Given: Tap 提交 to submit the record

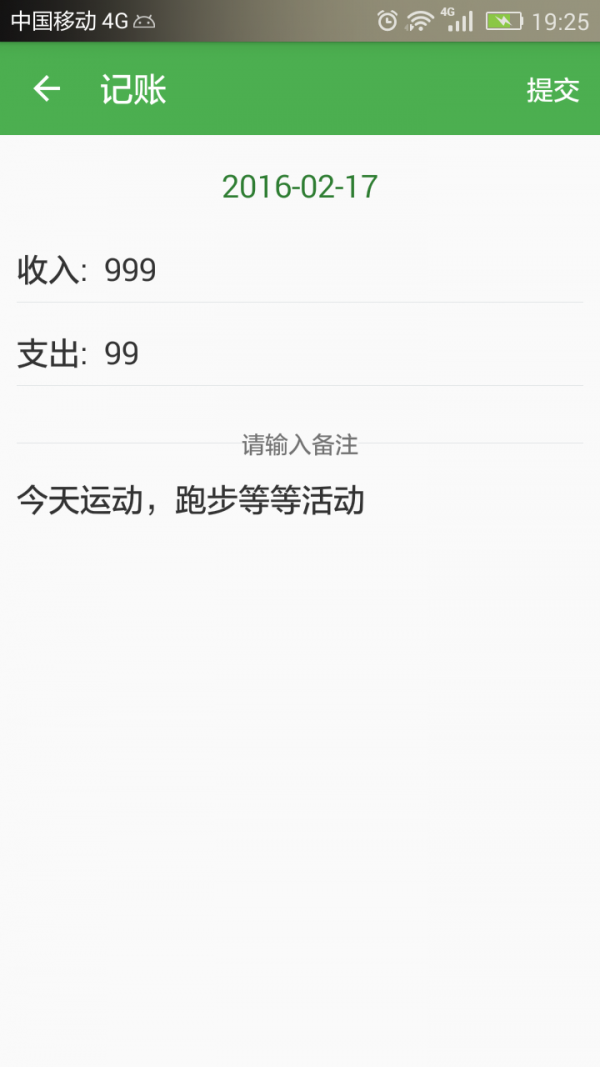Looking at the screenshot, I should click(552, 89).
